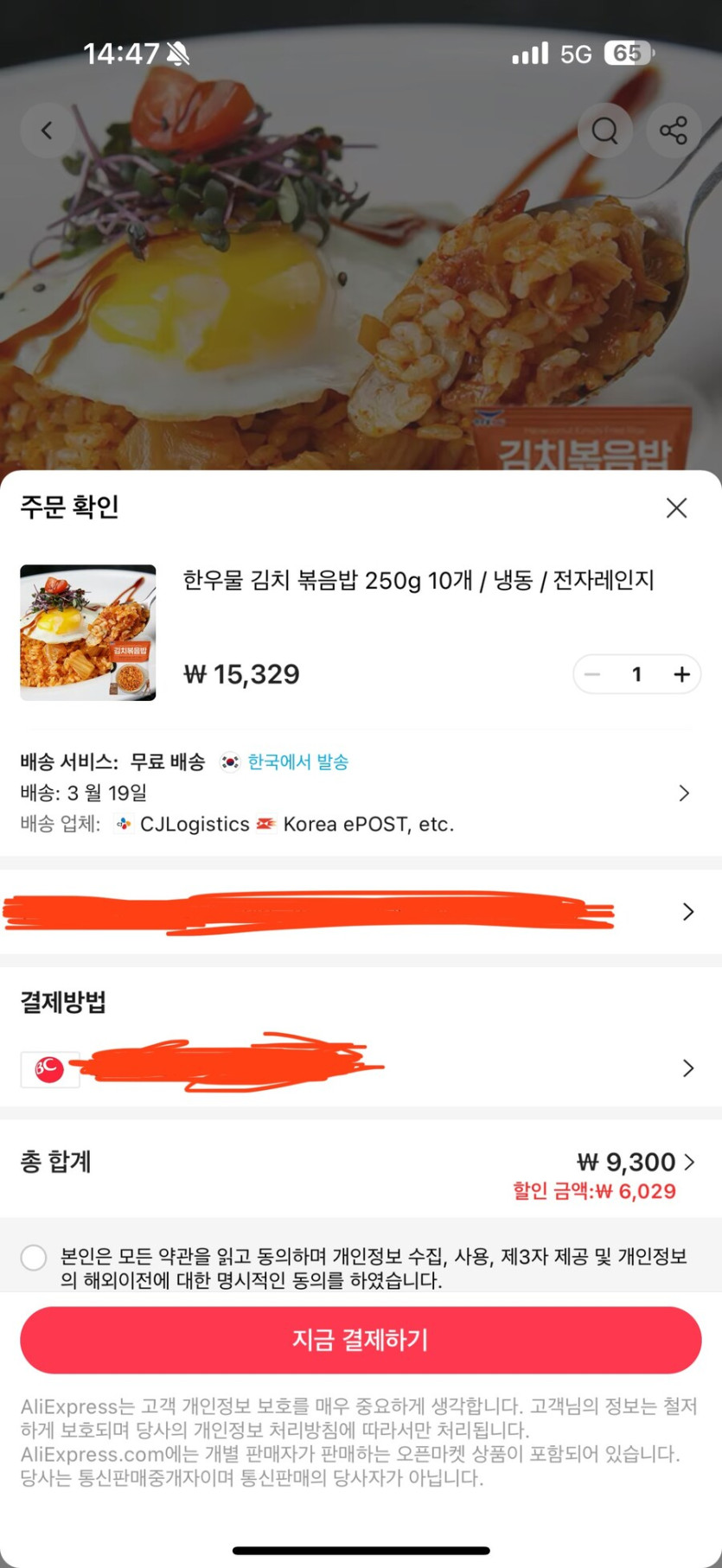This screenshot has height=1568, width=722.
Task: Open the redacted shipping address row
Action: tap(687, 911)
